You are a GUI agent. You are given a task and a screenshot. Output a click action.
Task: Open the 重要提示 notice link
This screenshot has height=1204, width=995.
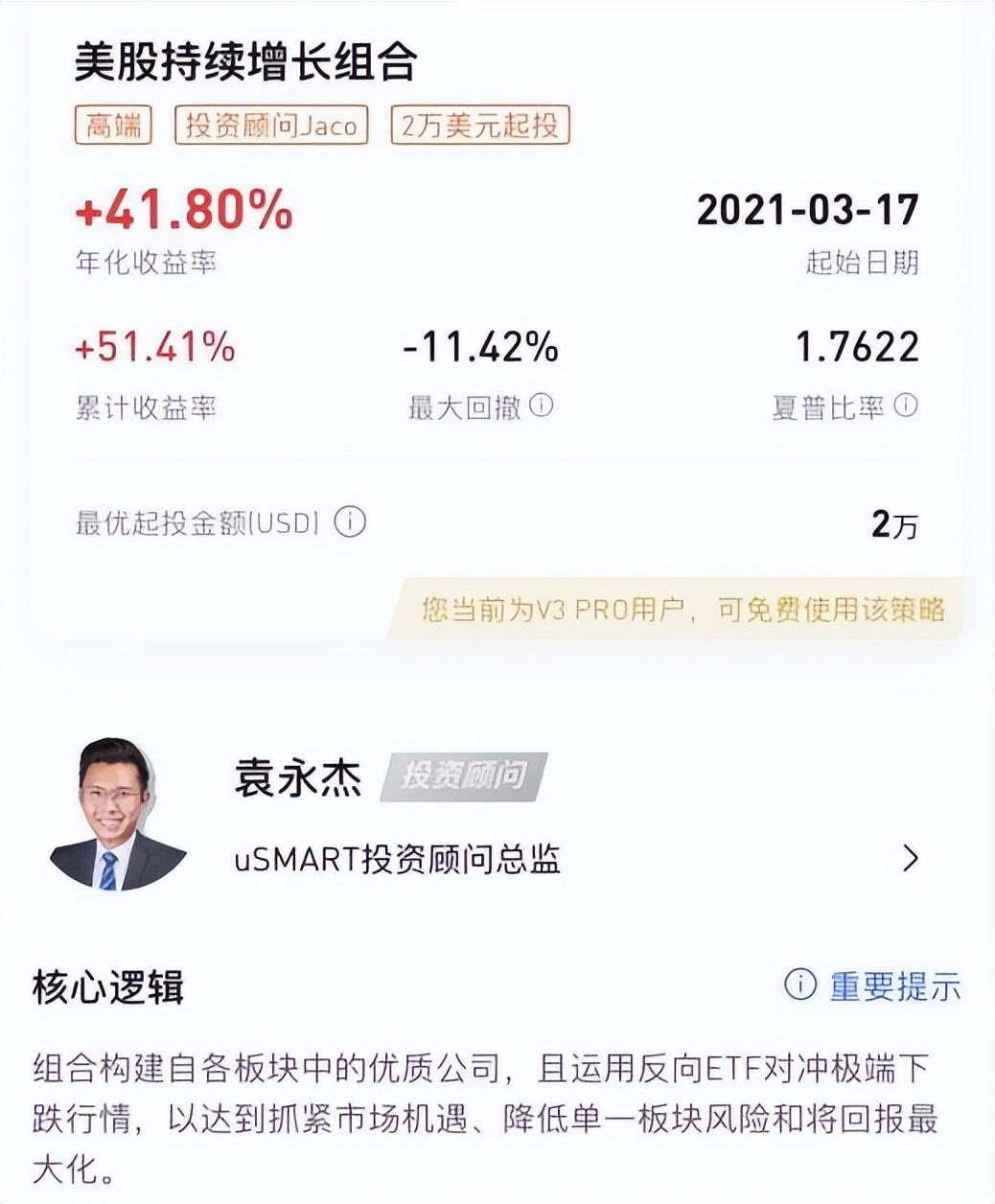tap(874, 985)
